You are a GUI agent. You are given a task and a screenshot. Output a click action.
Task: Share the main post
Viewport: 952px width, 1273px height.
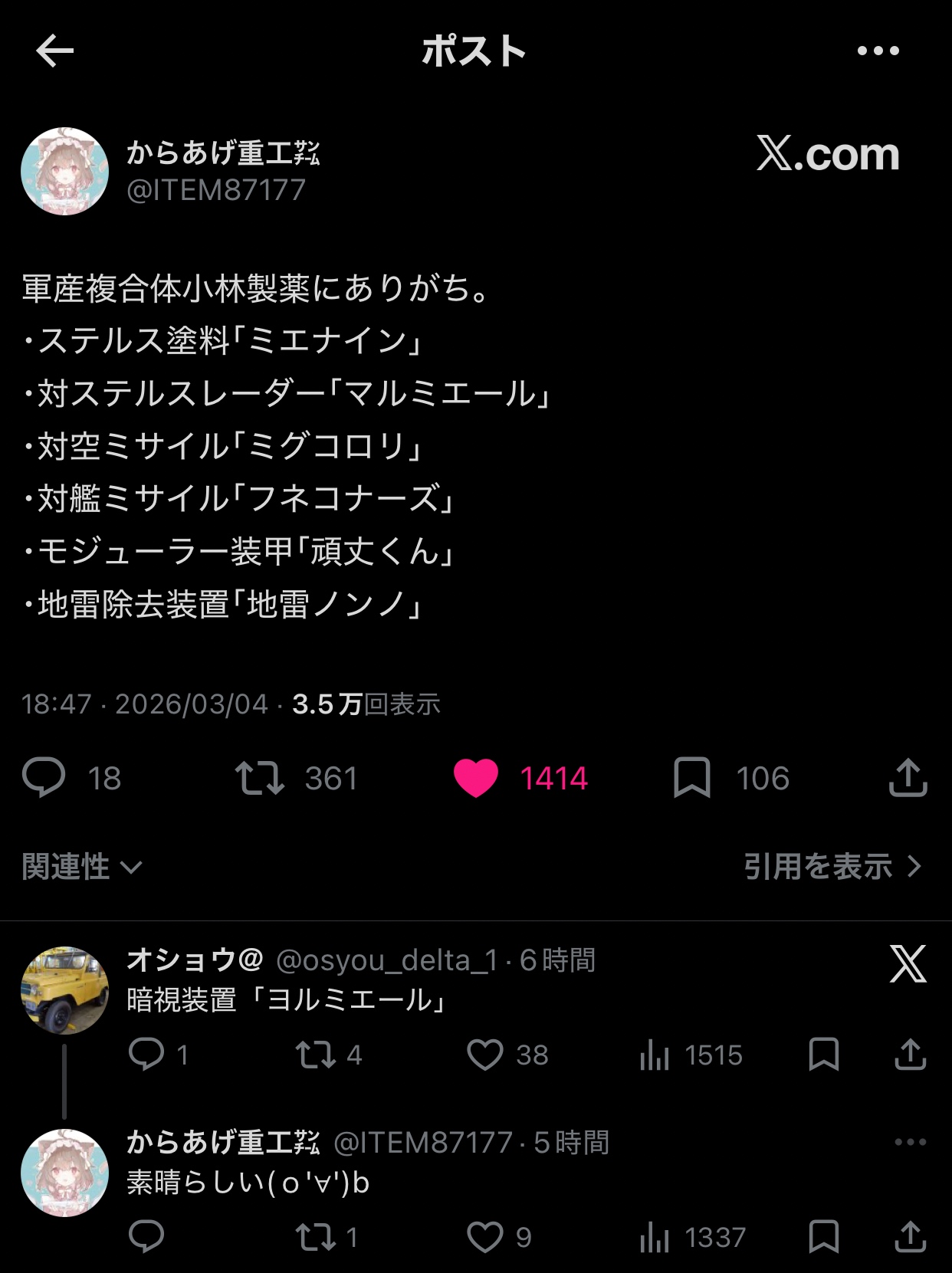coord(908,778)
